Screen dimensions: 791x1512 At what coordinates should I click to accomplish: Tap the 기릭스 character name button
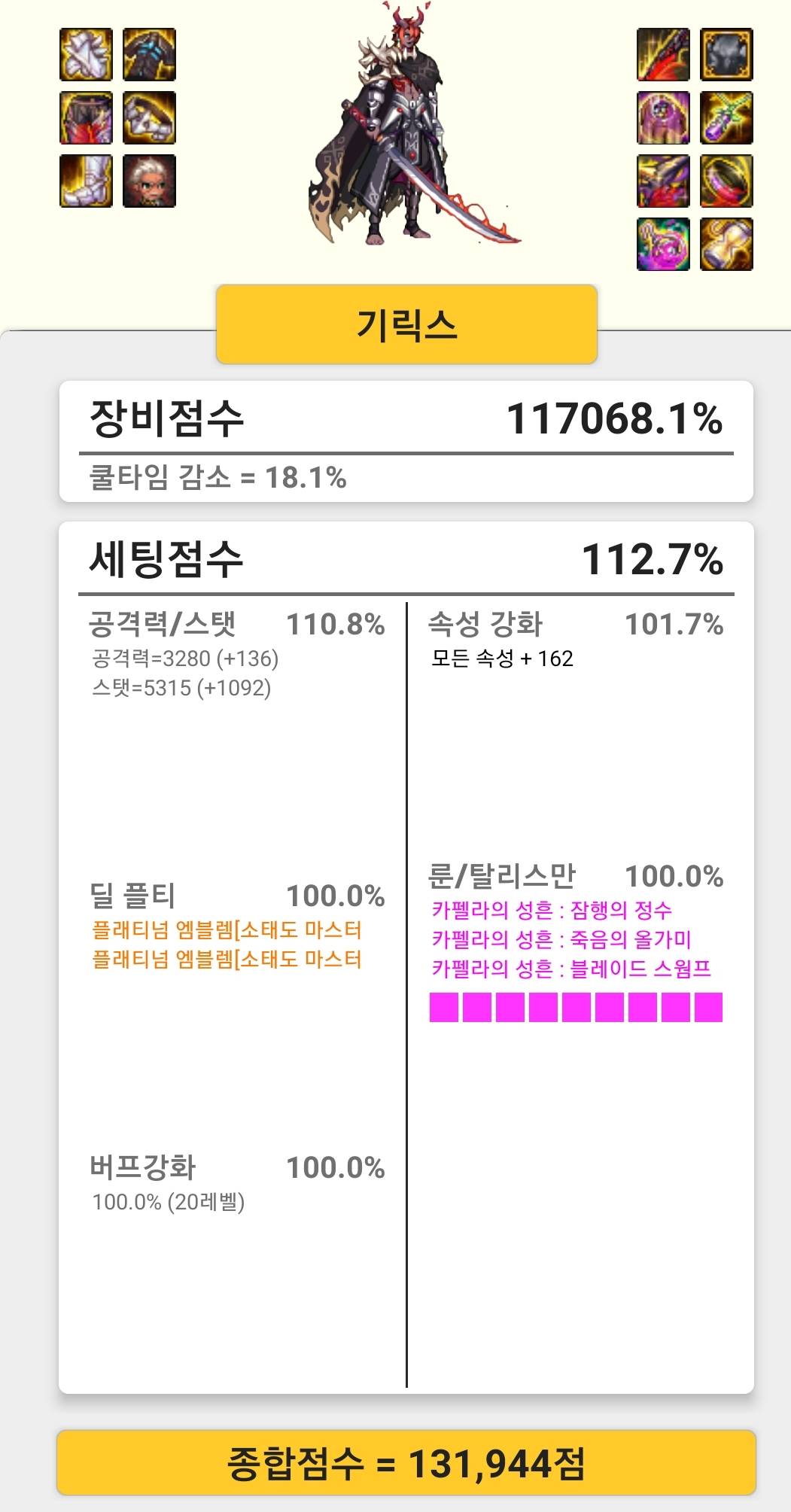406,324
